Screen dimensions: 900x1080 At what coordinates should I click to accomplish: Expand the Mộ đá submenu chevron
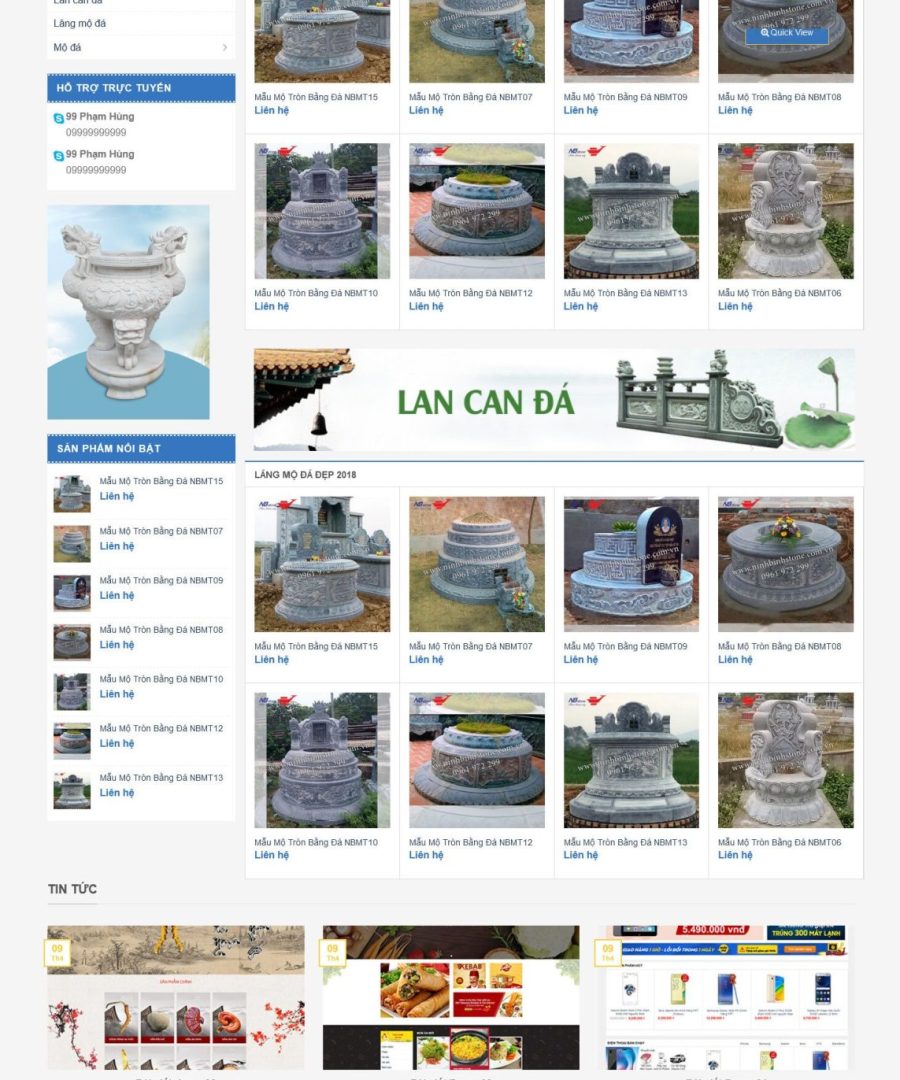[224, 47]
